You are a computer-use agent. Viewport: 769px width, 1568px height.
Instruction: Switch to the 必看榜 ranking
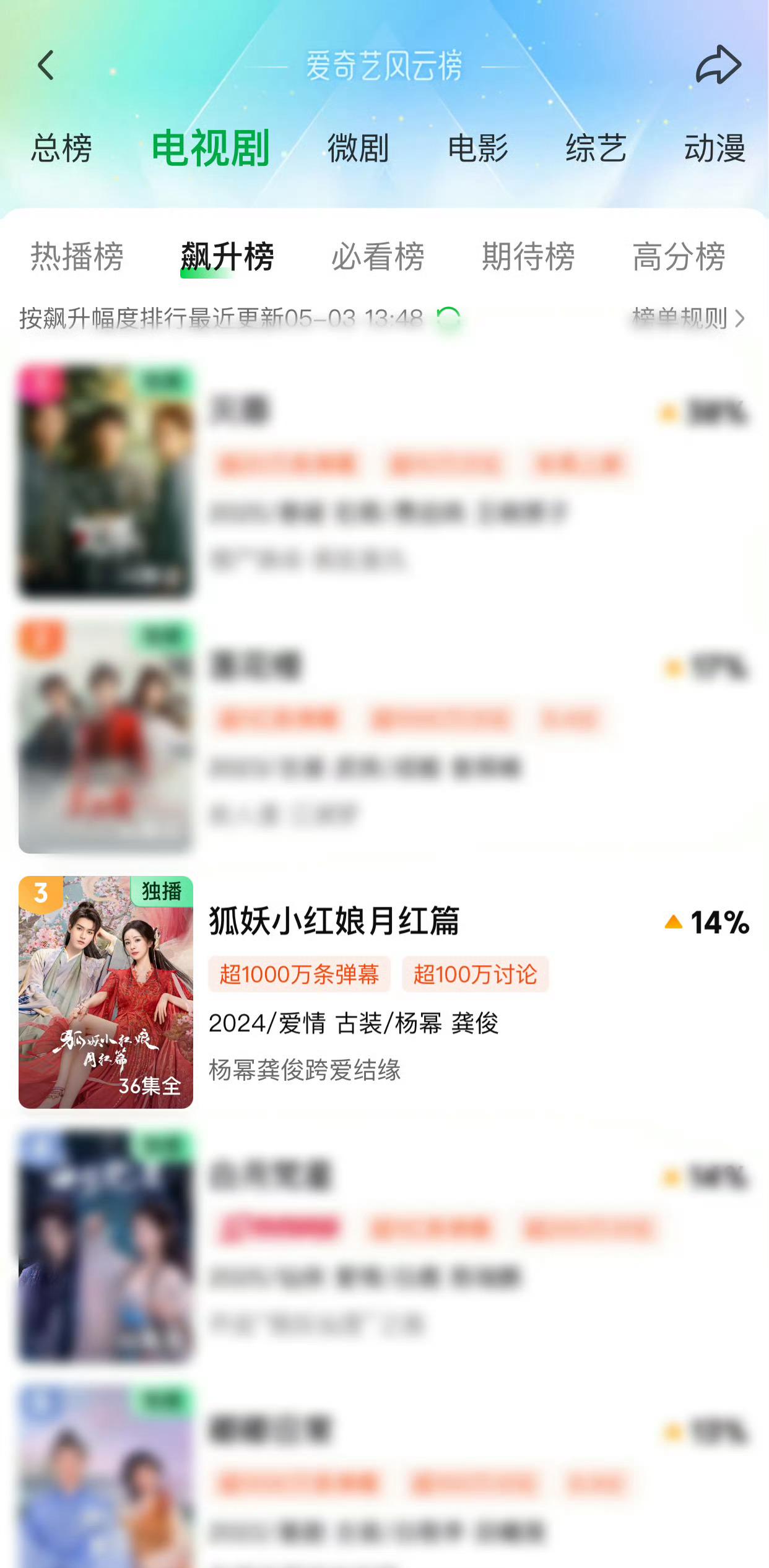(x=378, y=256)
